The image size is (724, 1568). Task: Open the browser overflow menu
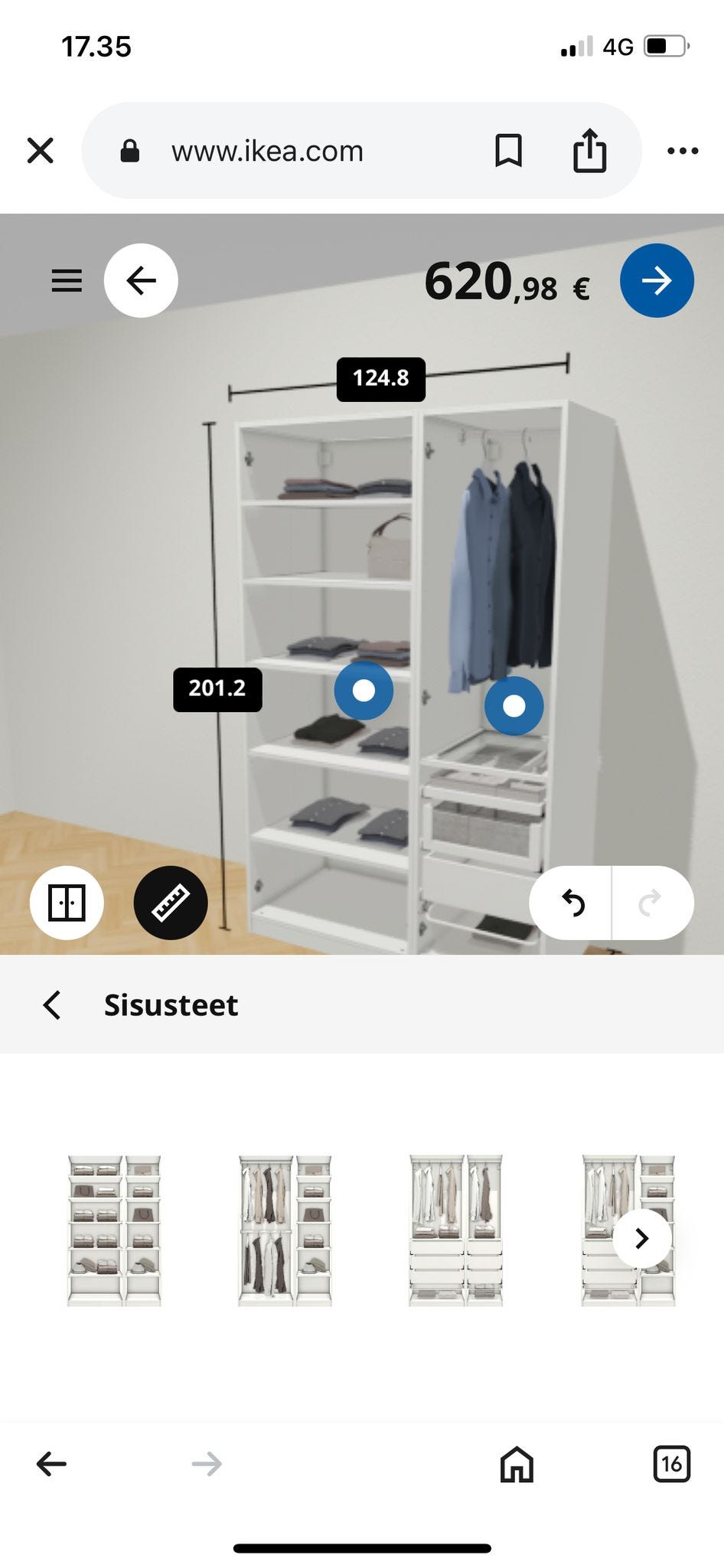click(x=683, y=151)
